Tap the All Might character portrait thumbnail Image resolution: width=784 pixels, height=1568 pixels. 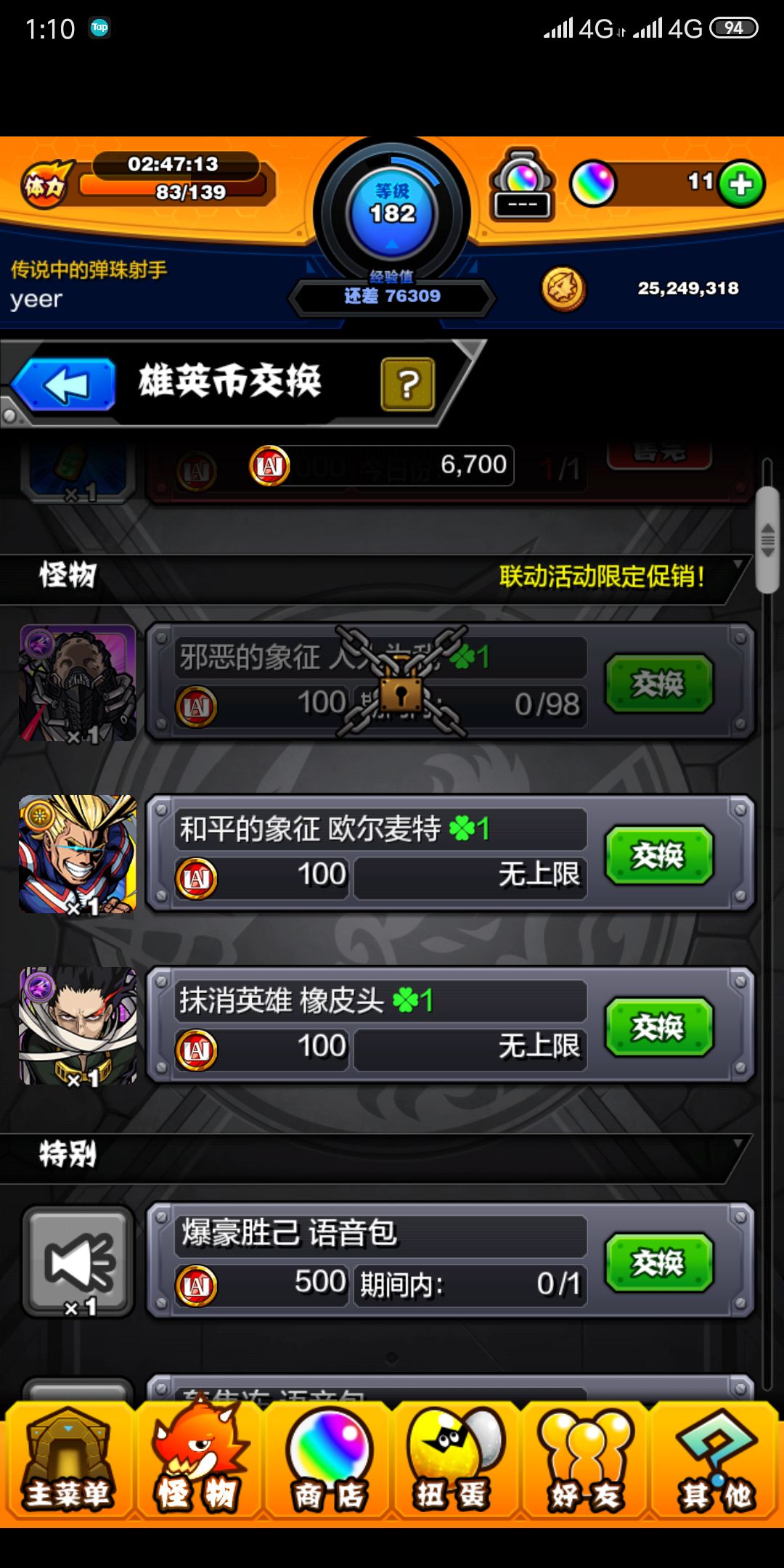point(76,853)
